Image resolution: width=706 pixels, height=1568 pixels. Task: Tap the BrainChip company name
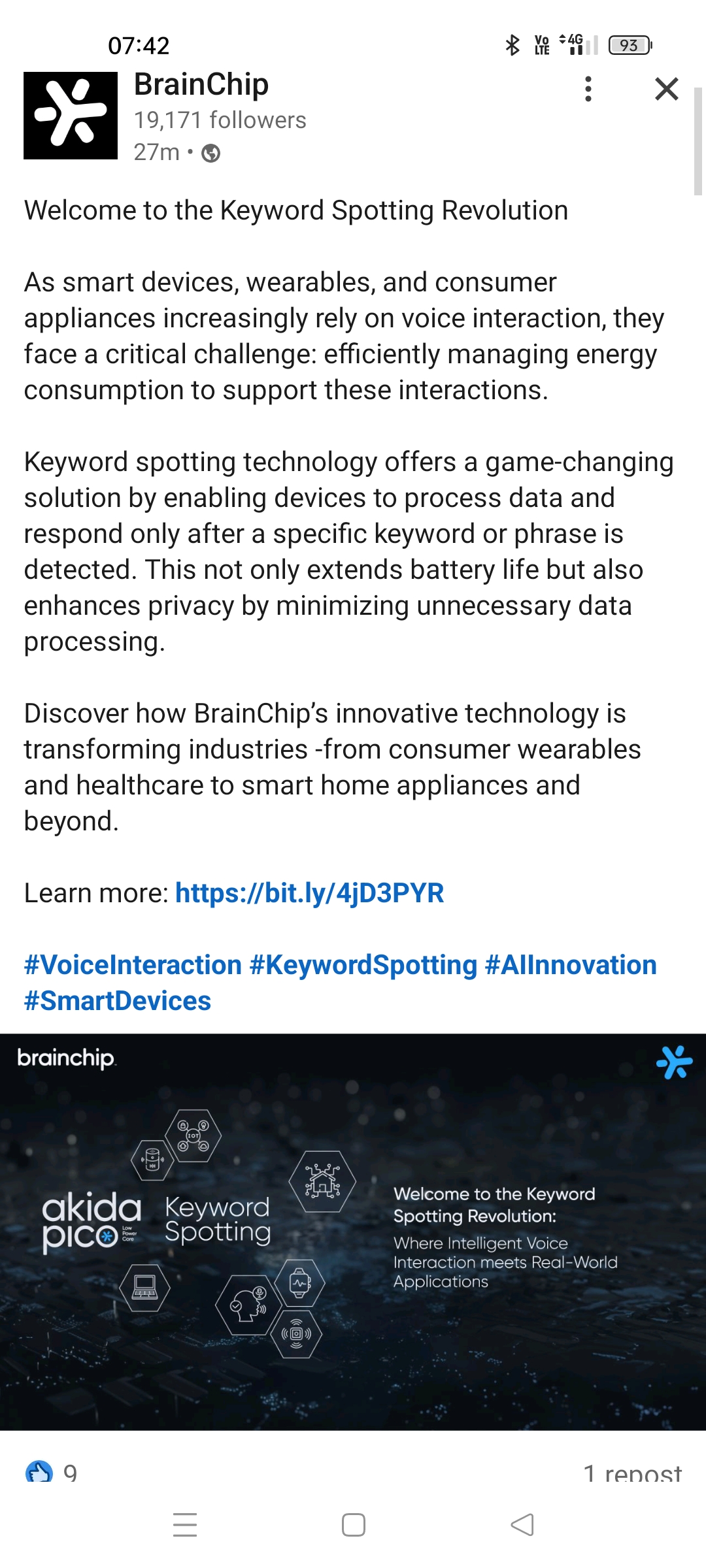[x=201, y=85]
